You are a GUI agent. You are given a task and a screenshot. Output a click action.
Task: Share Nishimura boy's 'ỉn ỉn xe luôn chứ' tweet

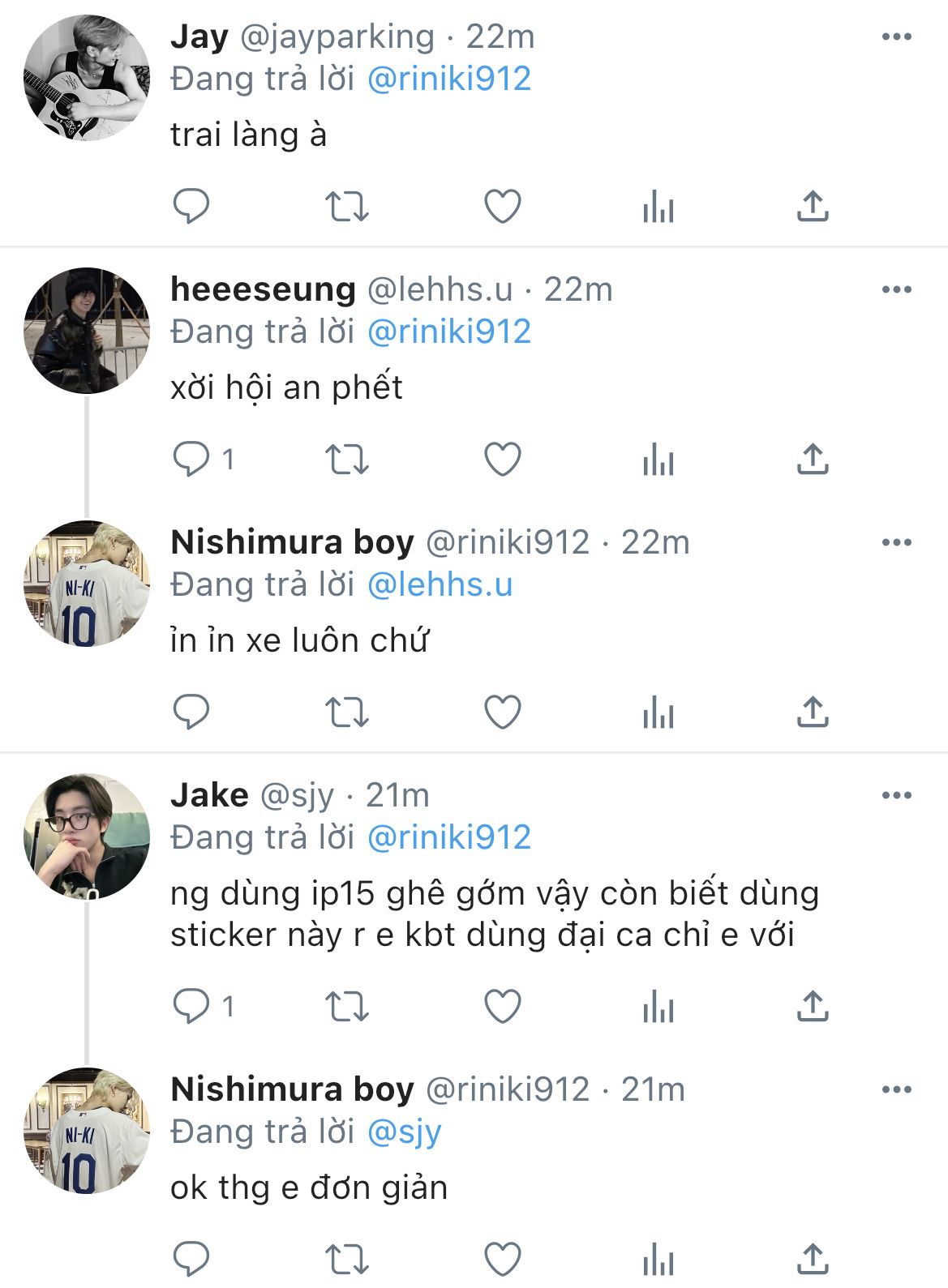click(x=812, y=712)
